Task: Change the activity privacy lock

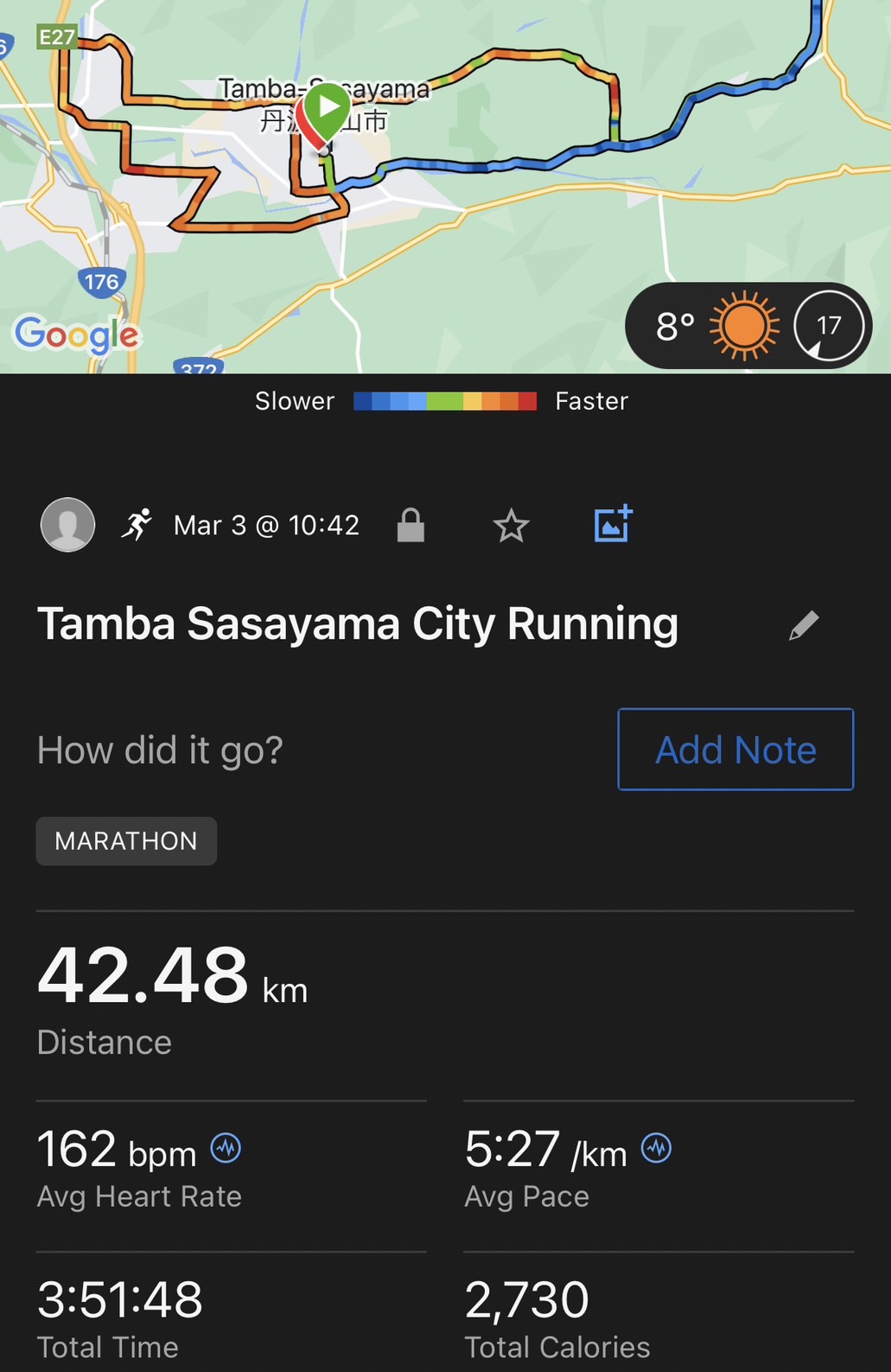Action: (x=410, y=526)
